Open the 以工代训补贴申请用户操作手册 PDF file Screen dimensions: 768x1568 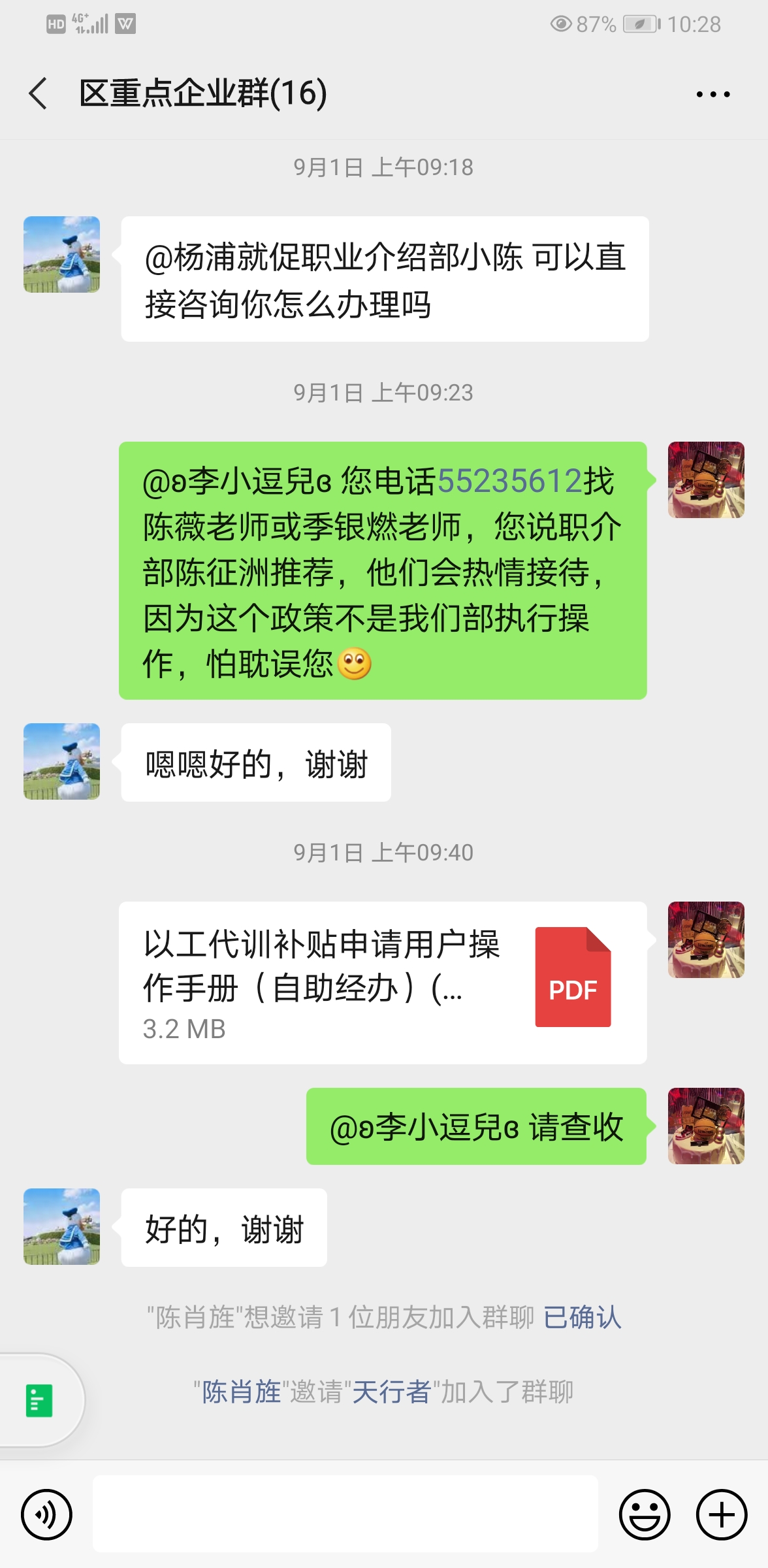[x=382, y=982]
